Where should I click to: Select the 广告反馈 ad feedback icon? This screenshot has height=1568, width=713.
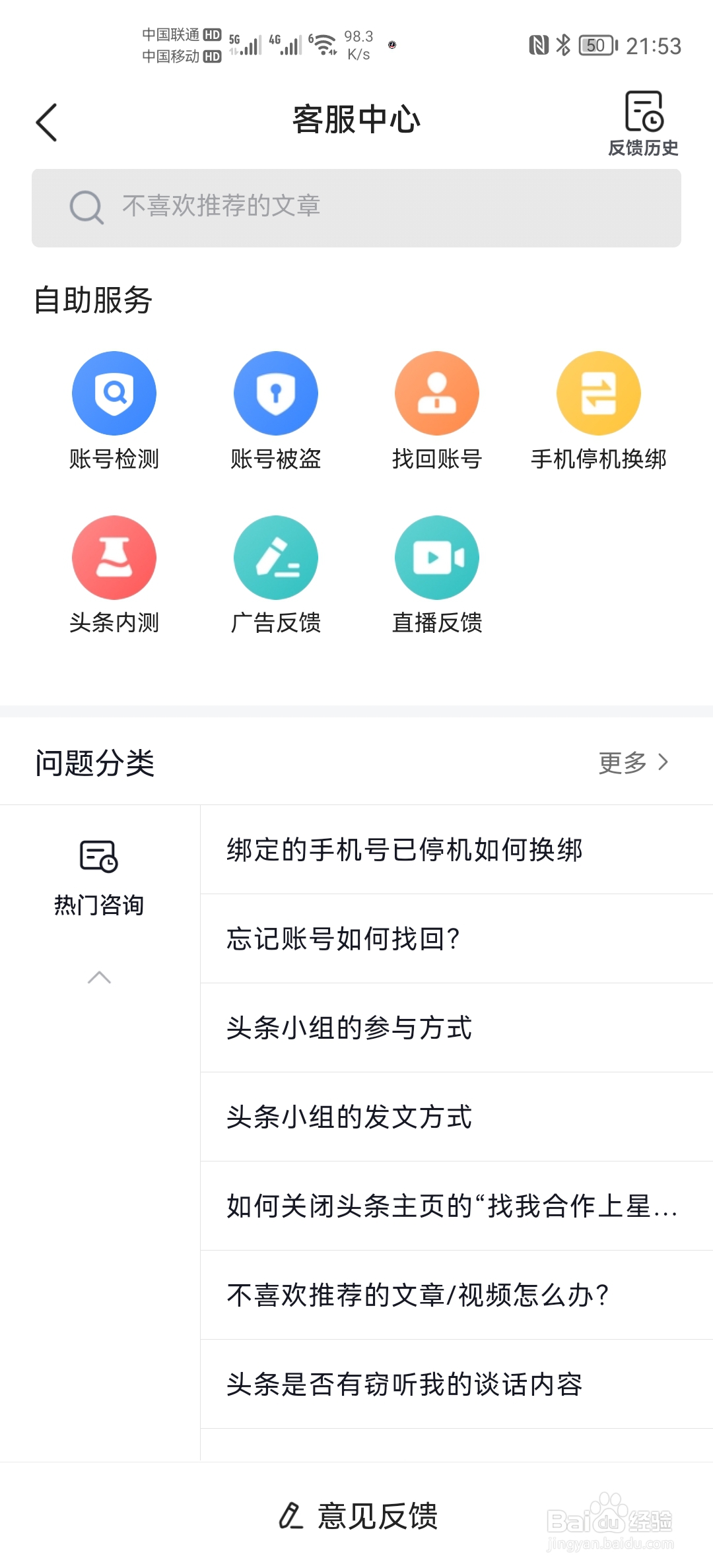point(275,558)
